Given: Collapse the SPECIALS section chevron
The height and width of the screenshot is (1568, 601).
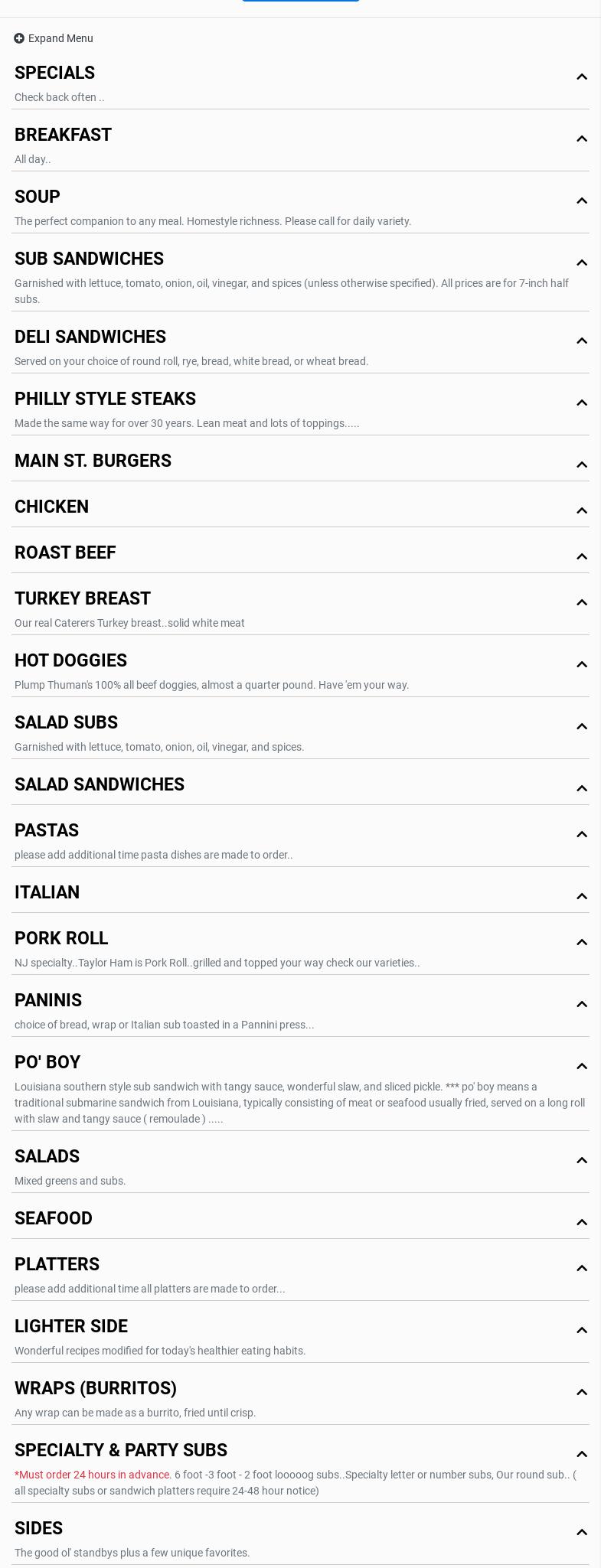Looking at the screenshot, I should click(x=582, y=77).
